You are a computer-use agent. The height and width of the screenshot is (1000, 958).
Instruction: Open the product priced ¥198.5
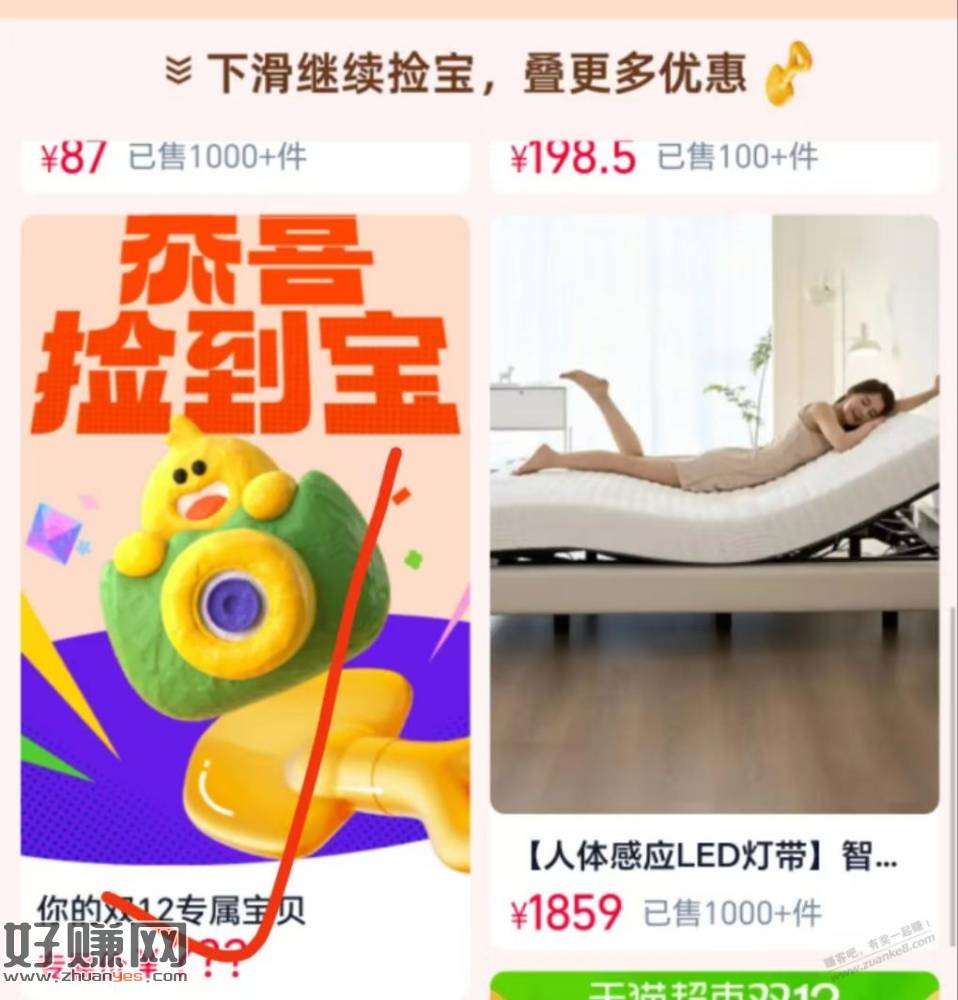(714, 160)
